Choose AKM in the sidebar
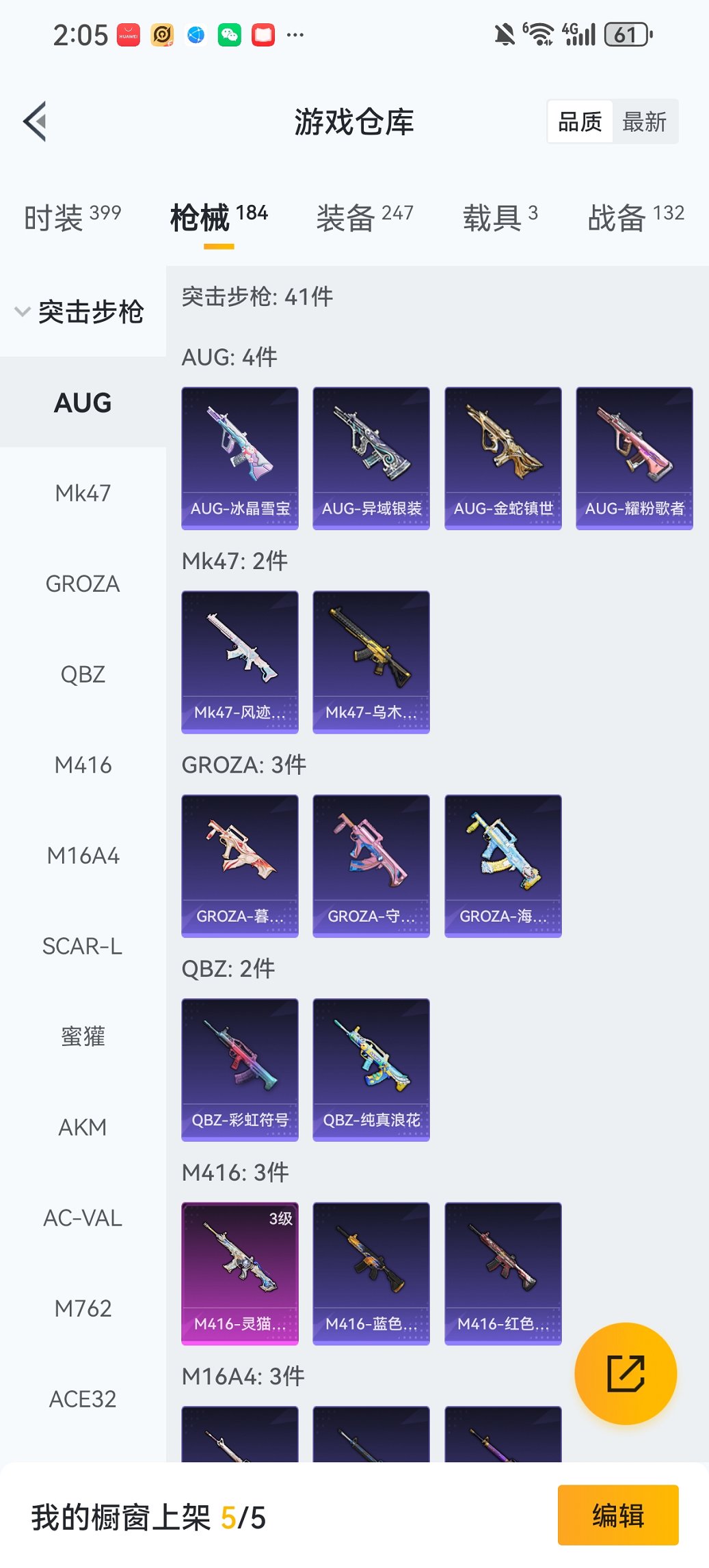 click(x=83, y=1127)
